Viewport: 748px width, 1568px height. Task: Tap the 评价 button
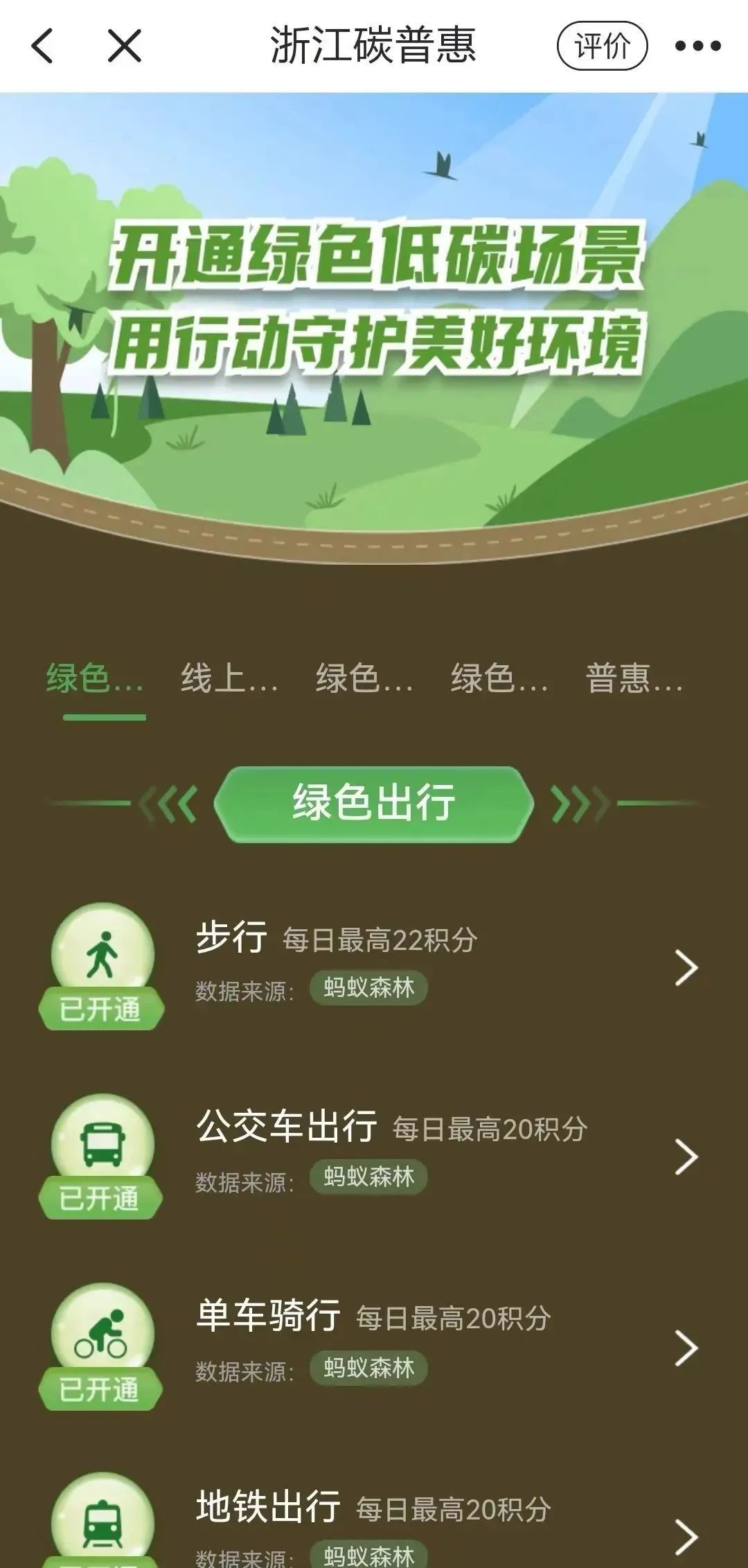click(x=602, y=46)
